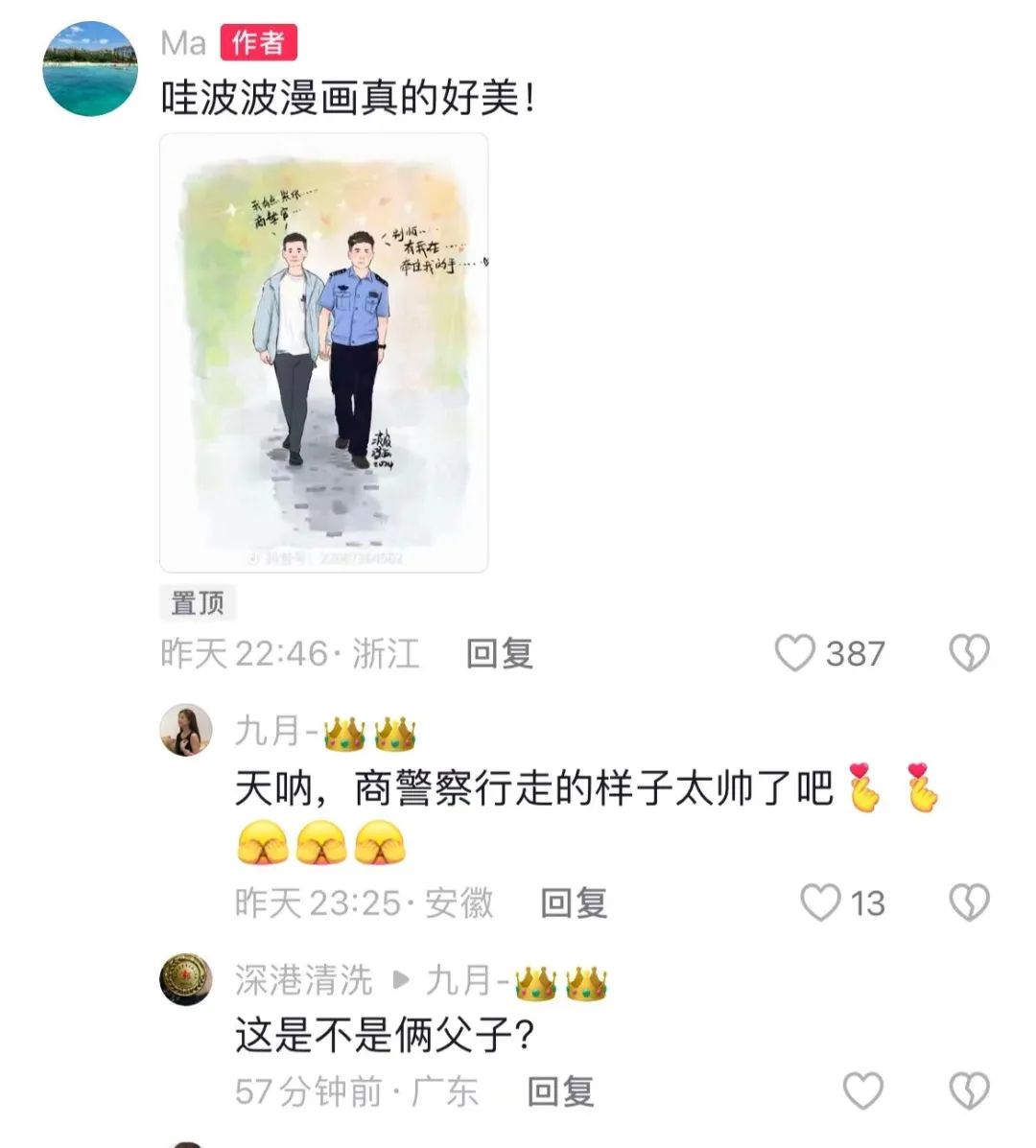
Task: Dislike 深港清洗's comment
Action: click(x=969, y=1091)
